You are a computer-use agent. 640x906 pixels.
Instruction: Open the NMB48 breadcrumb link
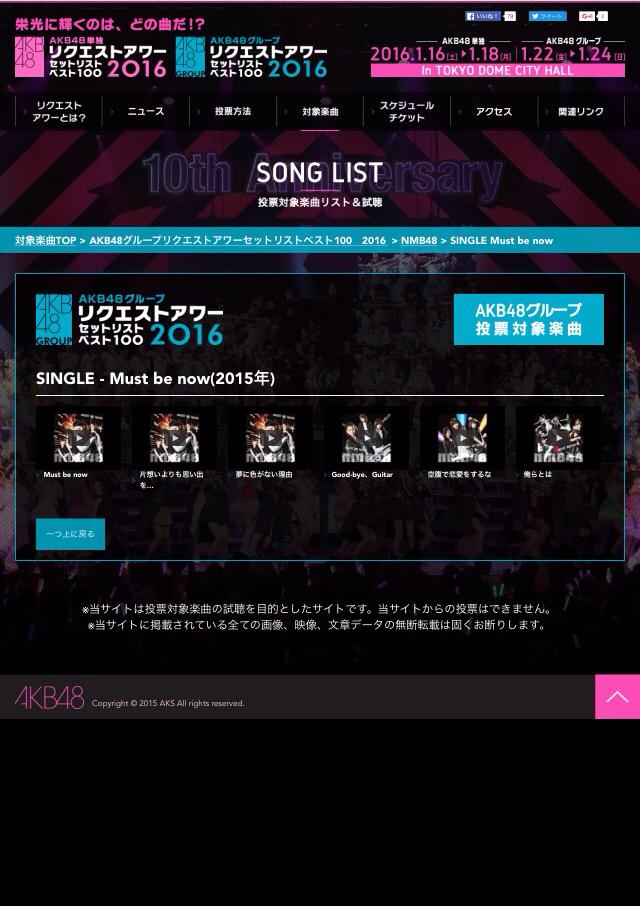click(419, 241)
